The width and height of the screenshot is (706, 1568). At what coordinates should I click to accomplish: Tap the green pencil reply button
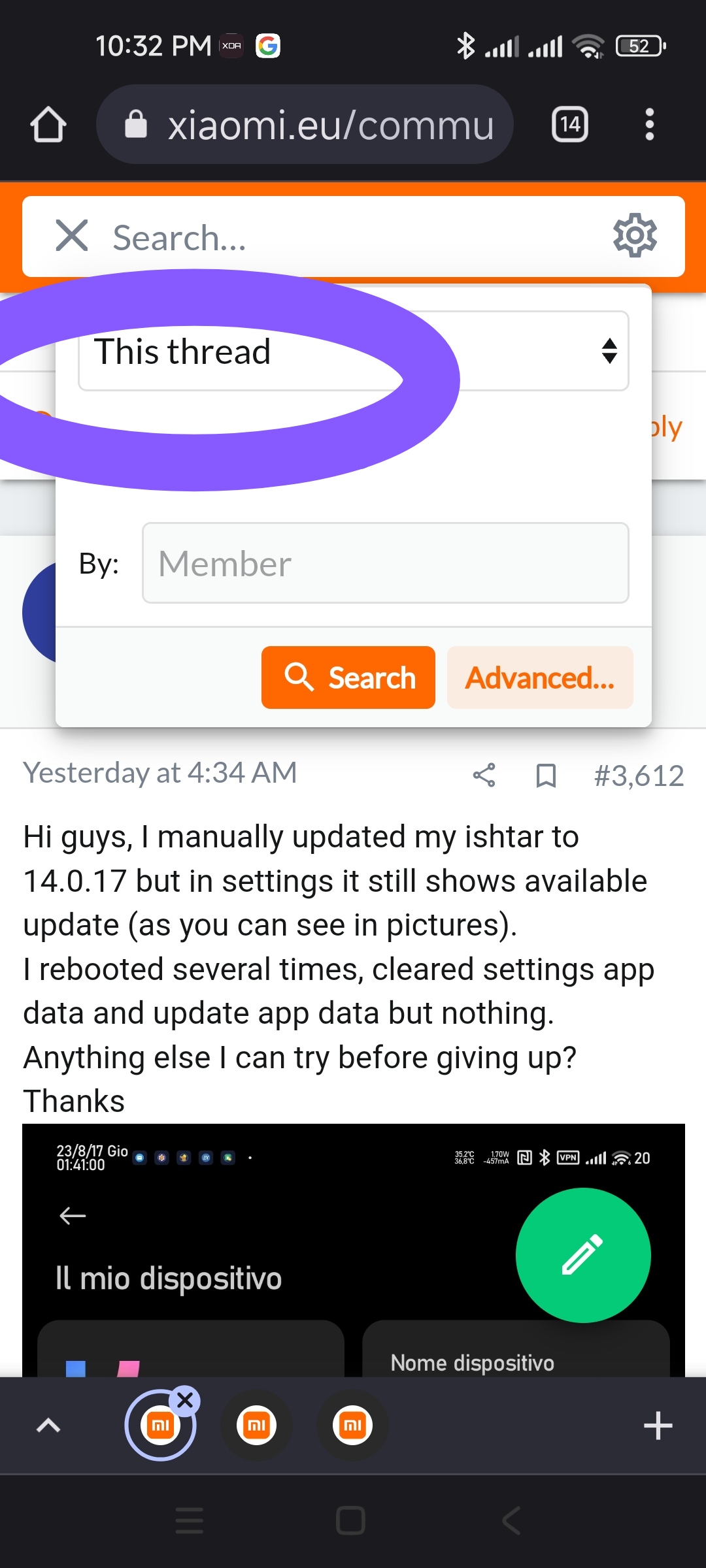[x=583, y=1255]
